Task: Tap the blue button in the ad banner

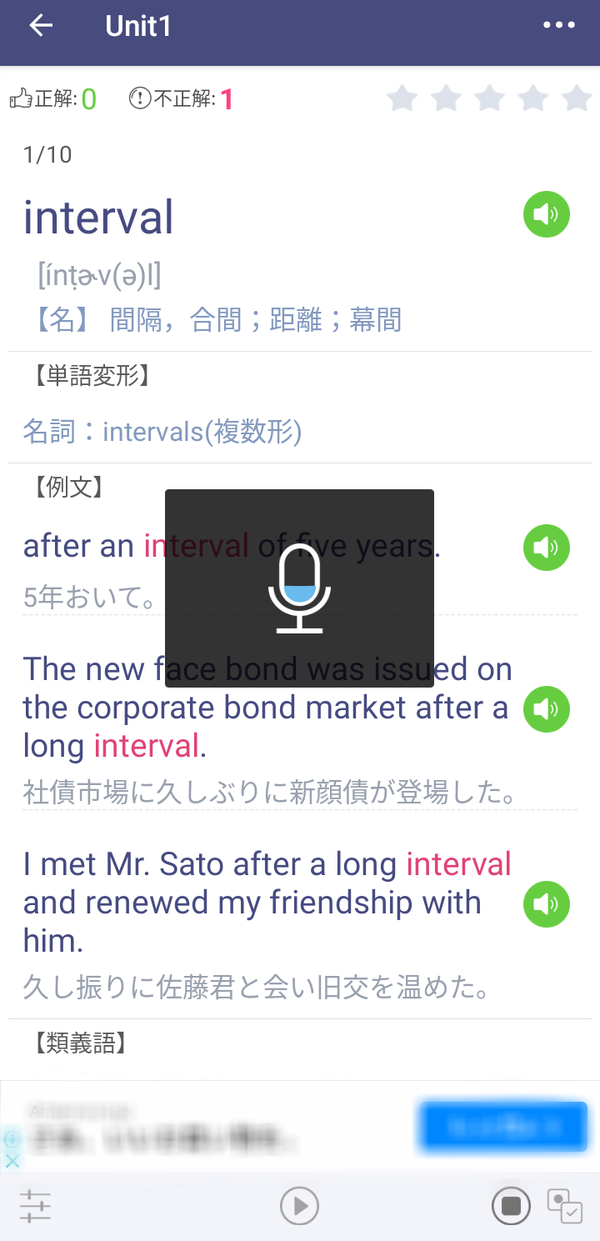Action: tap(503, 1127)
